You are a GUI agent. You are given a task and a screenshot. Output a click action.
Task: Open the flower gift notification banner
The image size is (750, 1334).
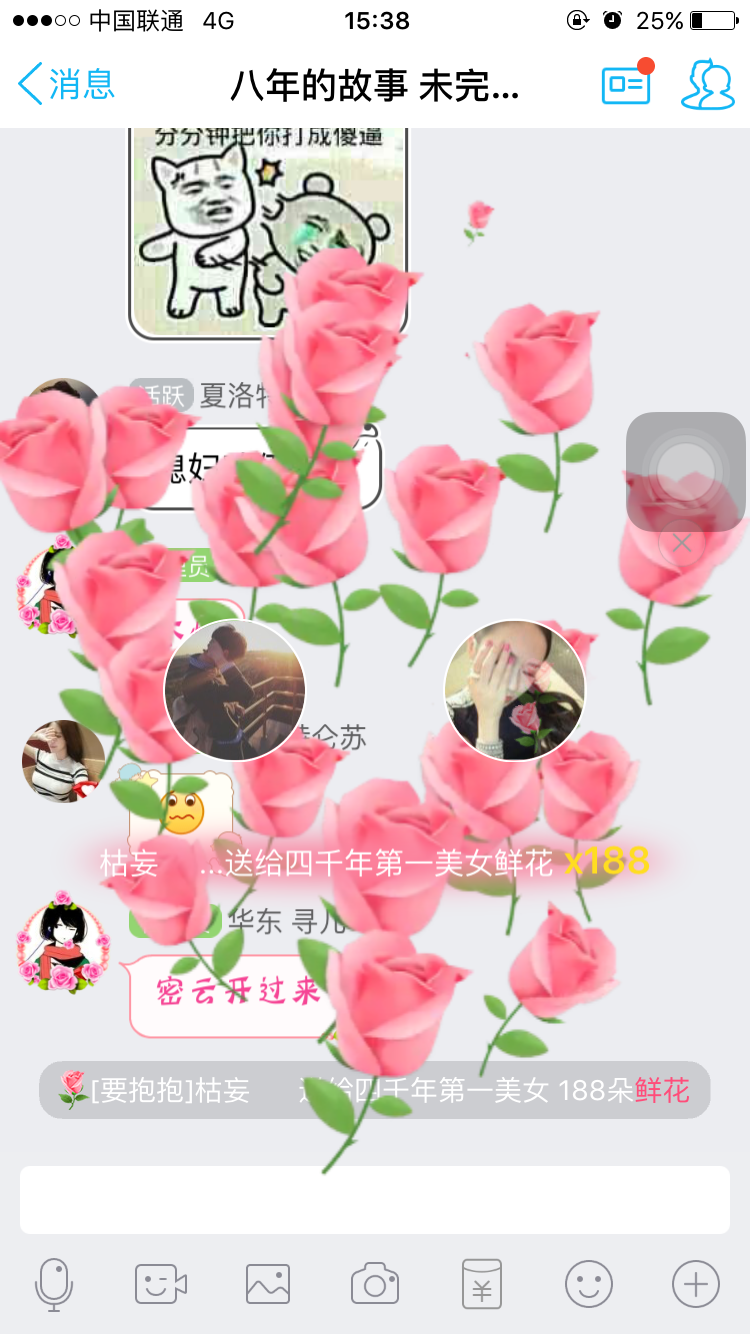tap(374, 1090)
